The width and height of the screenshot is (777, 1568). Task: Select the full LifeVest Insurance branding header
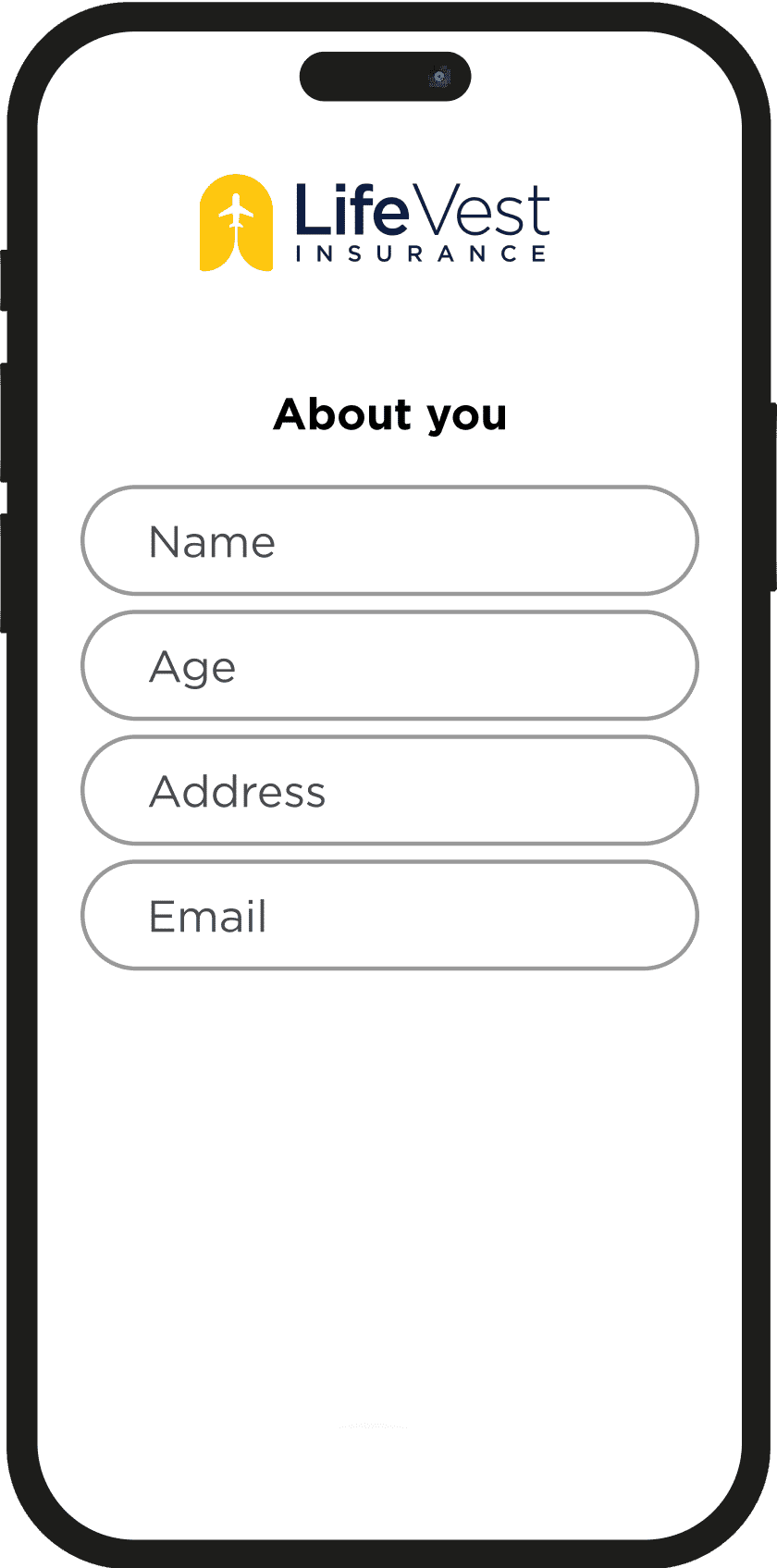[x=375, y=222]
